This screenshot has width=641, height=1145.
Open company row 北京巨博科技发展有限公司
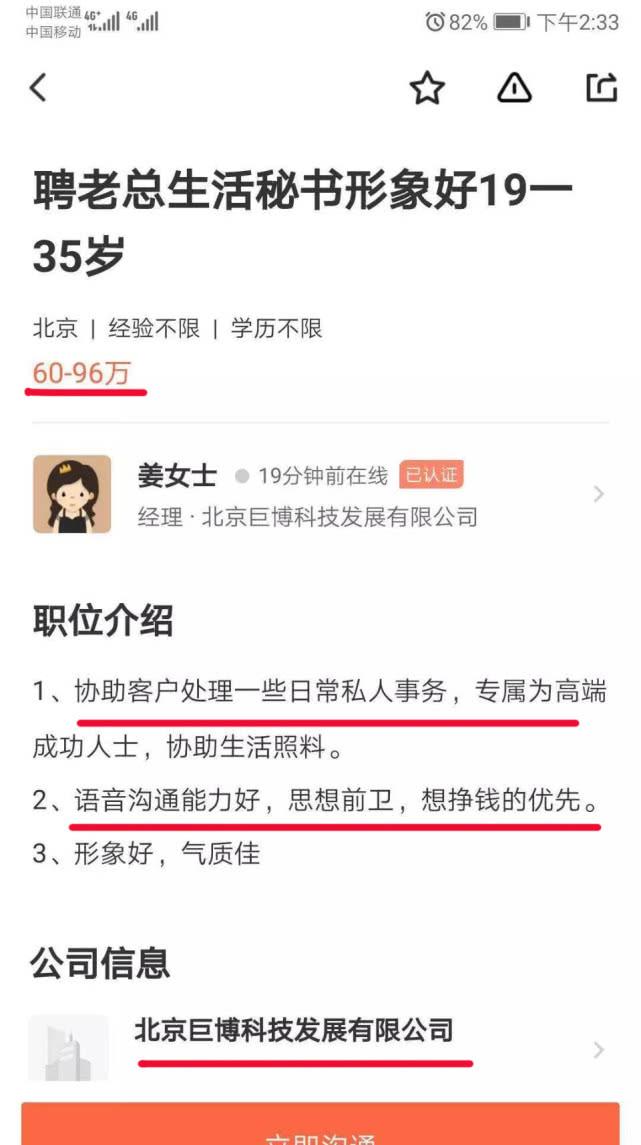[x=319, y=1047]
